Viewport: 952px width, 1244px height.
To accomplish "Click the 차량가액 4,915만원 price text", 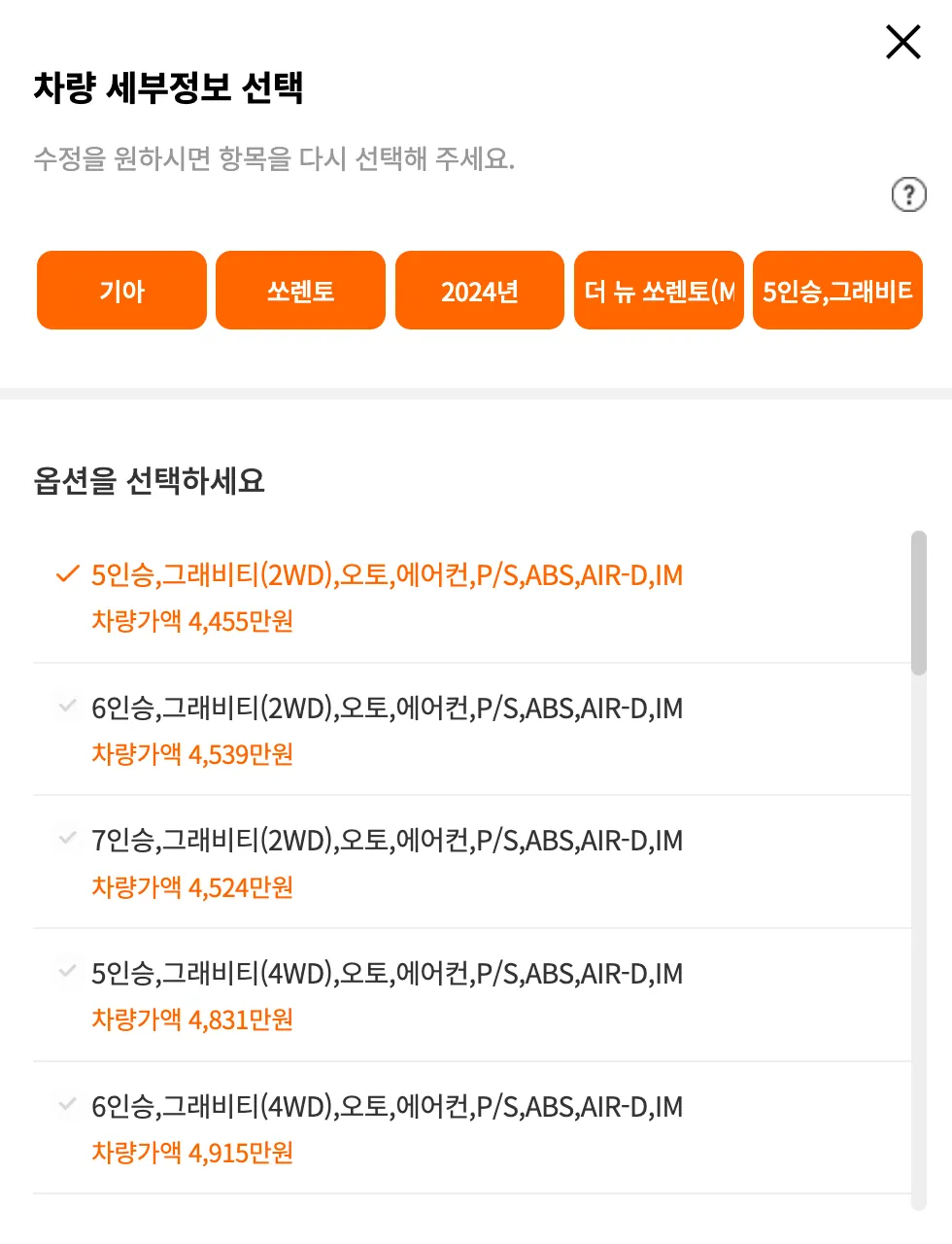I will pos(191,1153).
